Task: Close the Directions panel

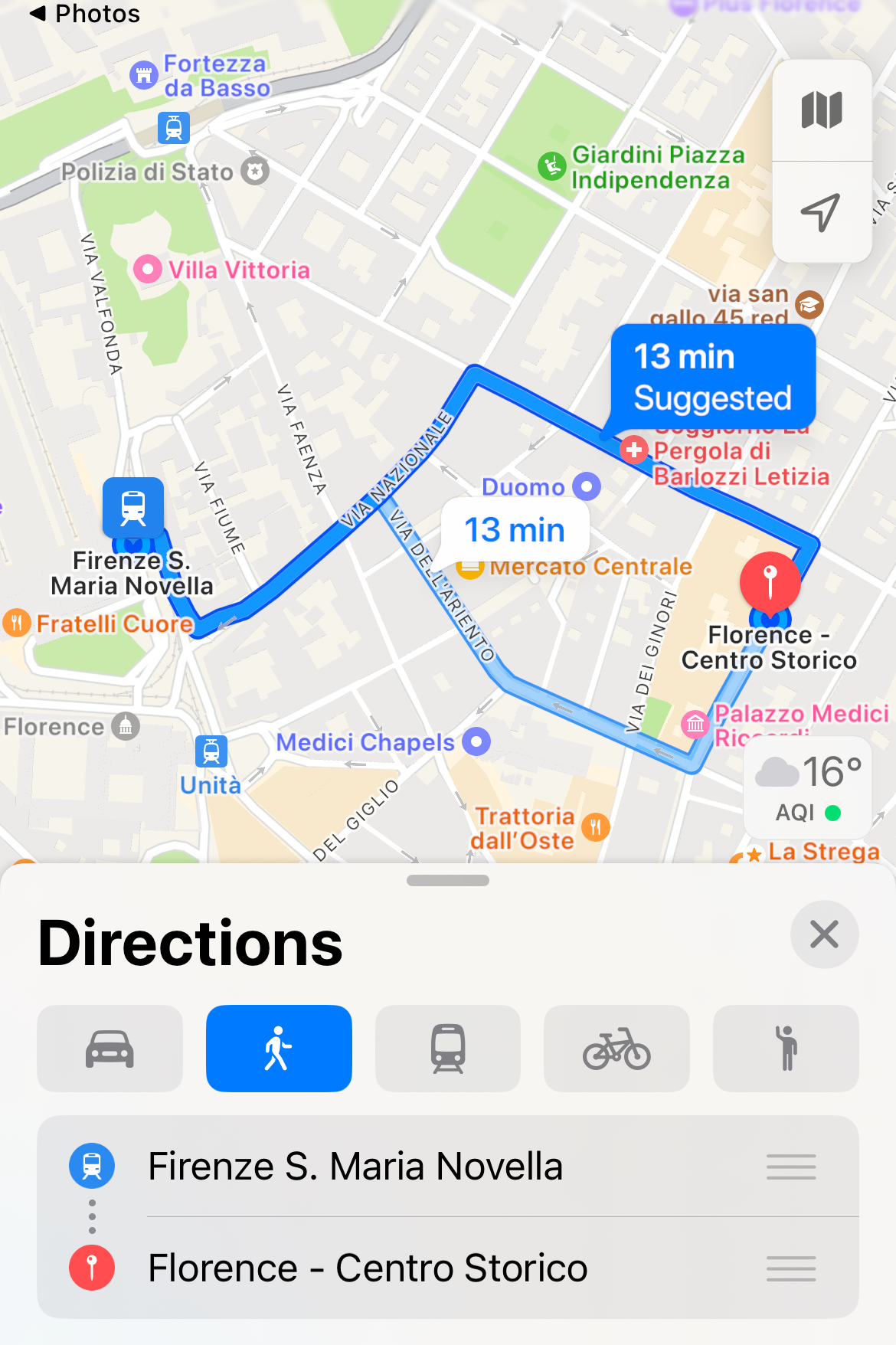Action: tap(824, 934)
